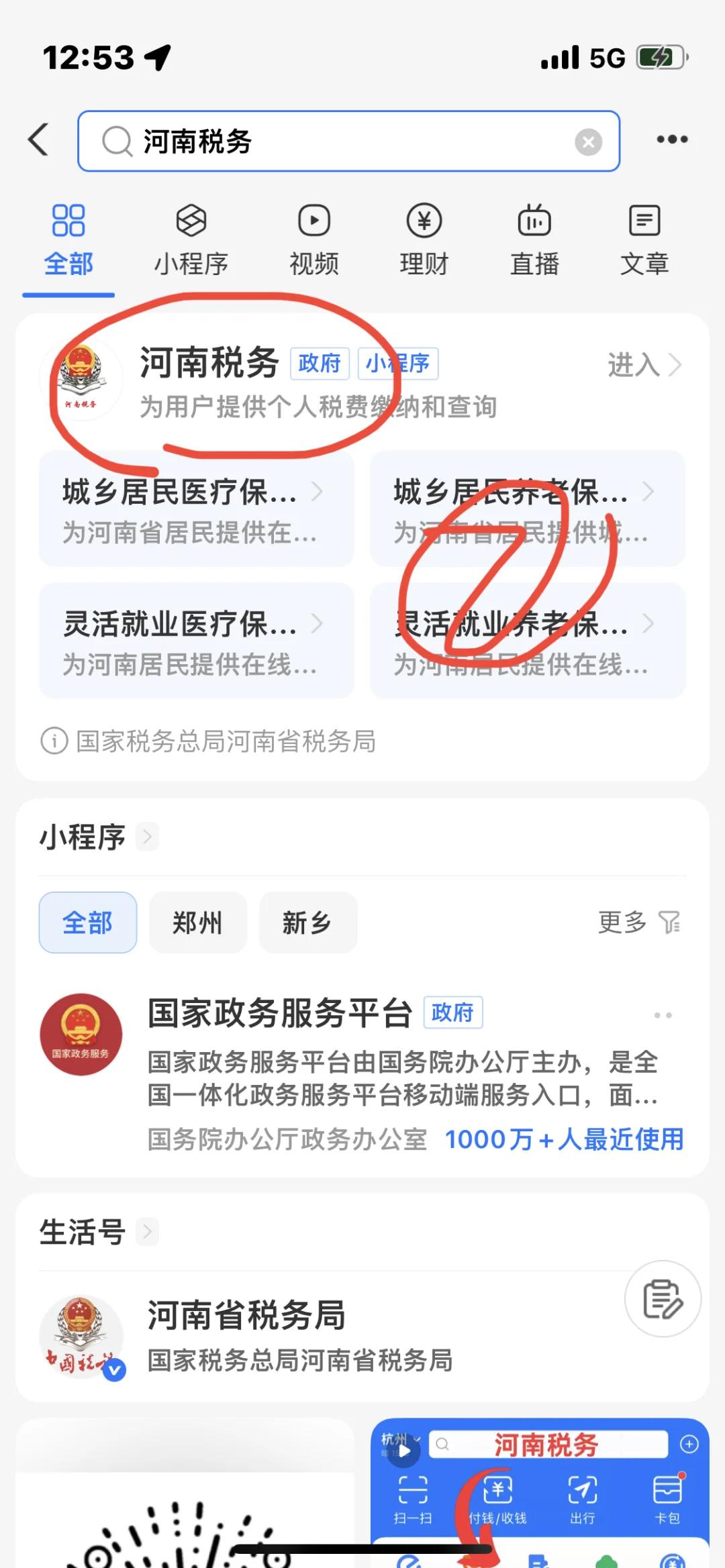Select the 新乡 filter chip
Viewport: 725px width, 1568px height.
[307, 923]
